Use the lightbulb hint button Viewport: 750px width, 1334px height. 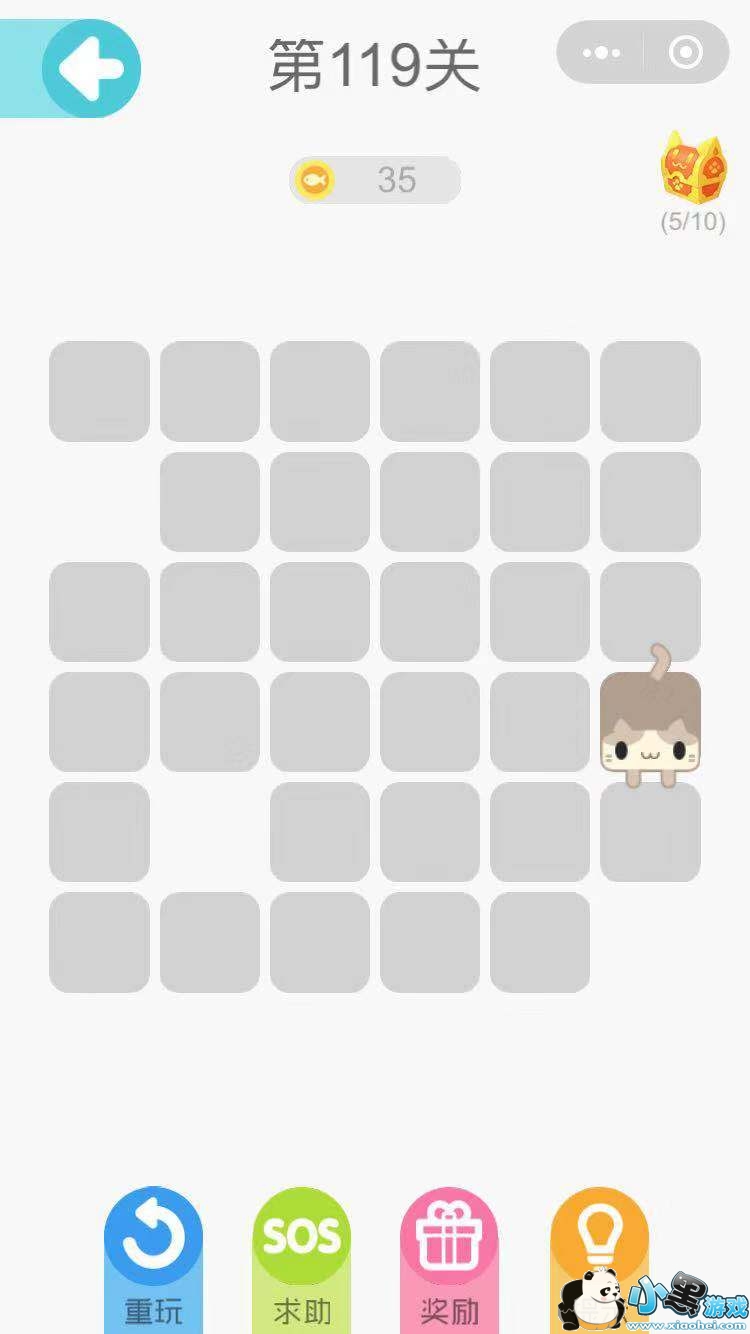(x=598, y=1245)
